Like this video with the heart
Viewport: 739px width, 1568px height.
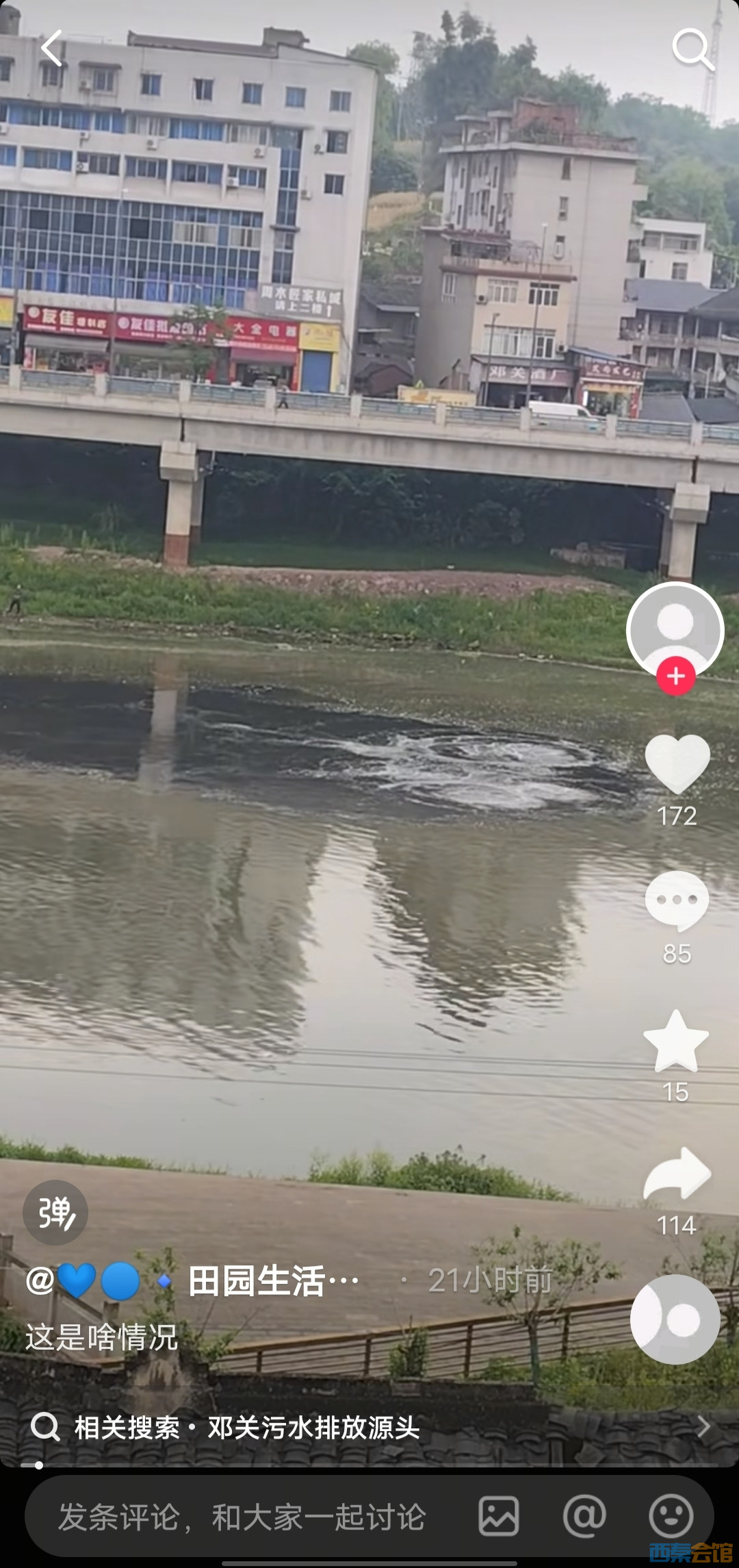(x=677, y=763)
